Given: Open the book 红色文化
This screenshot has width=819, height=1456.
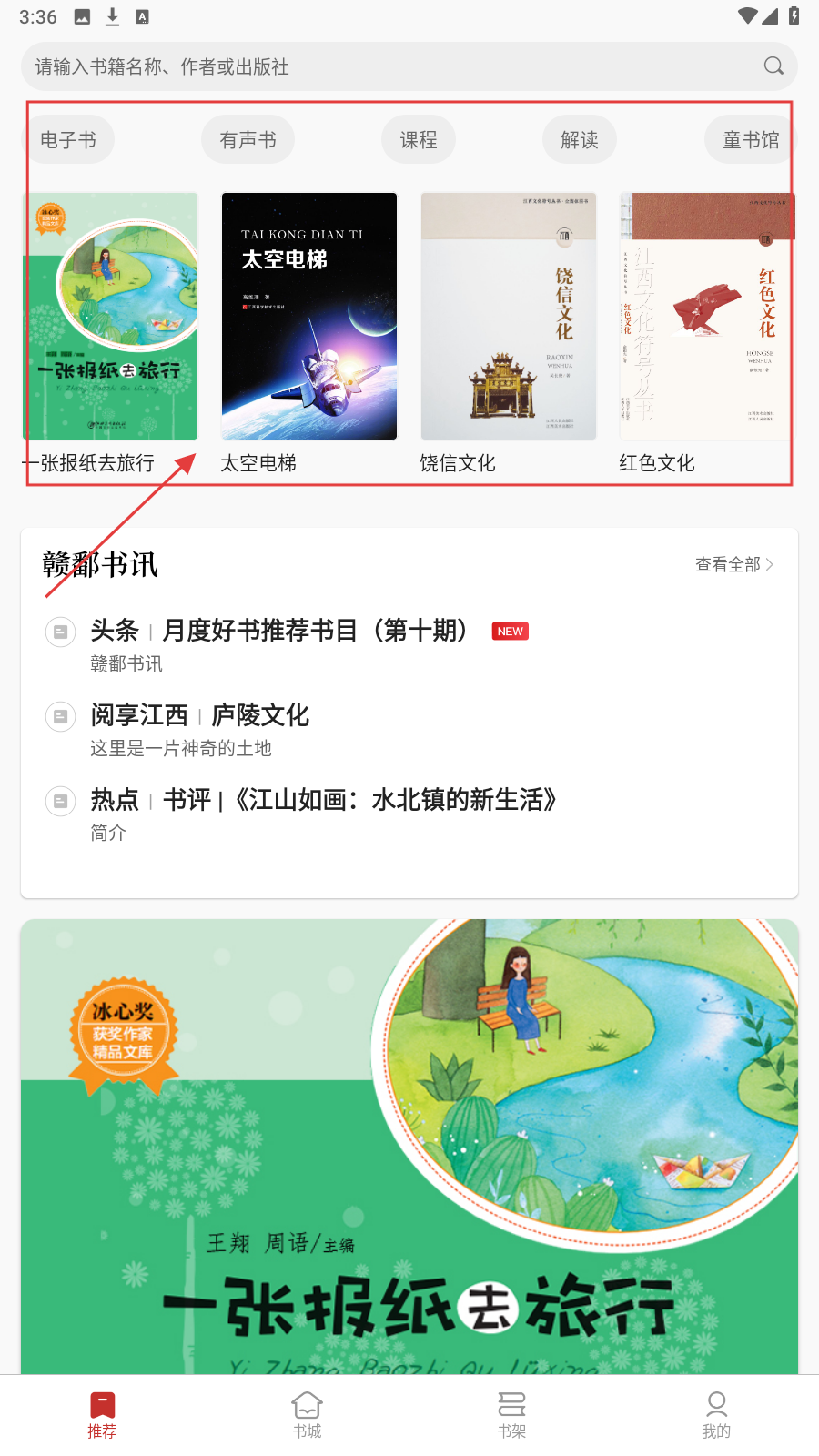Looking at the screenshot, I should tap(706, 317).
